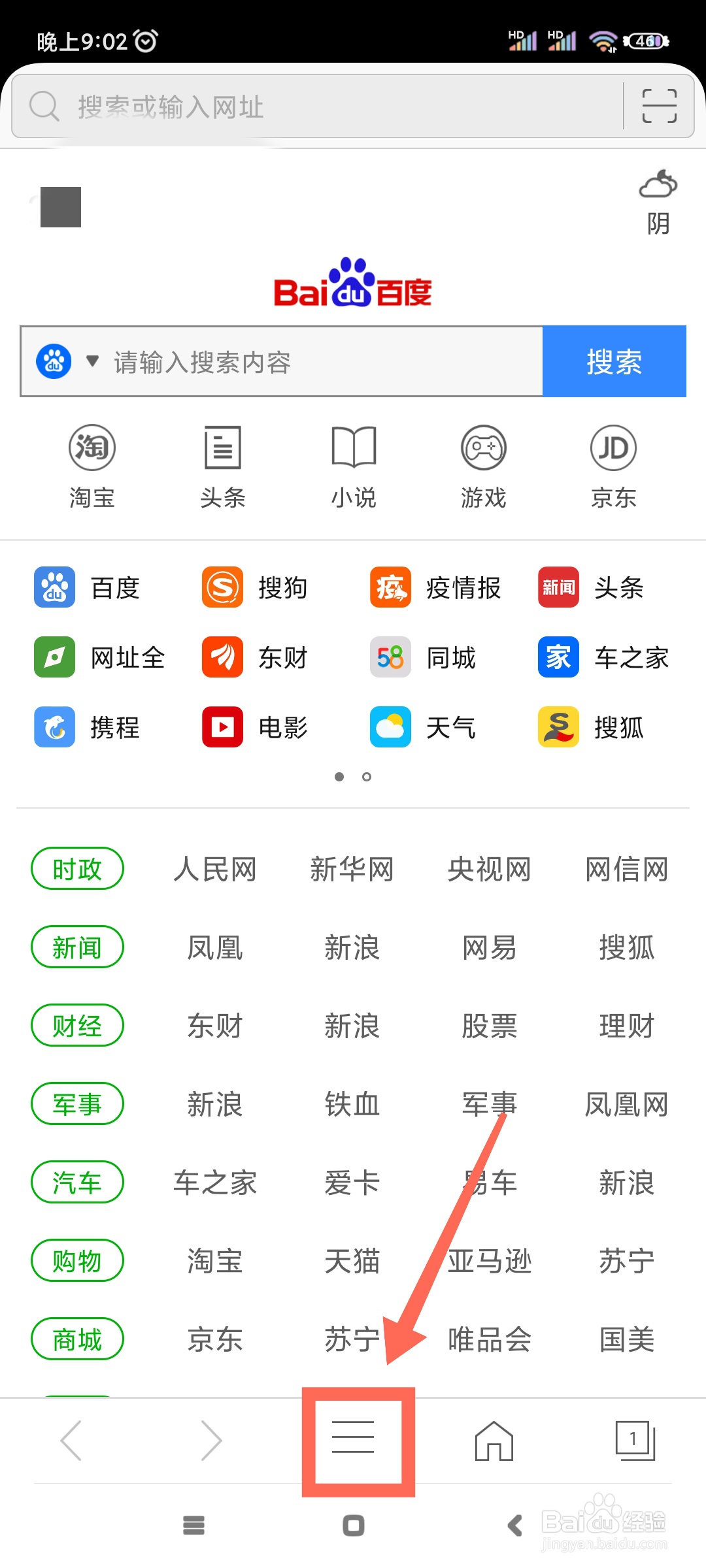Tap the blue 搜索 button
Image resolution: width=706 pixels, height=1568 pixels.
[614, 361]
